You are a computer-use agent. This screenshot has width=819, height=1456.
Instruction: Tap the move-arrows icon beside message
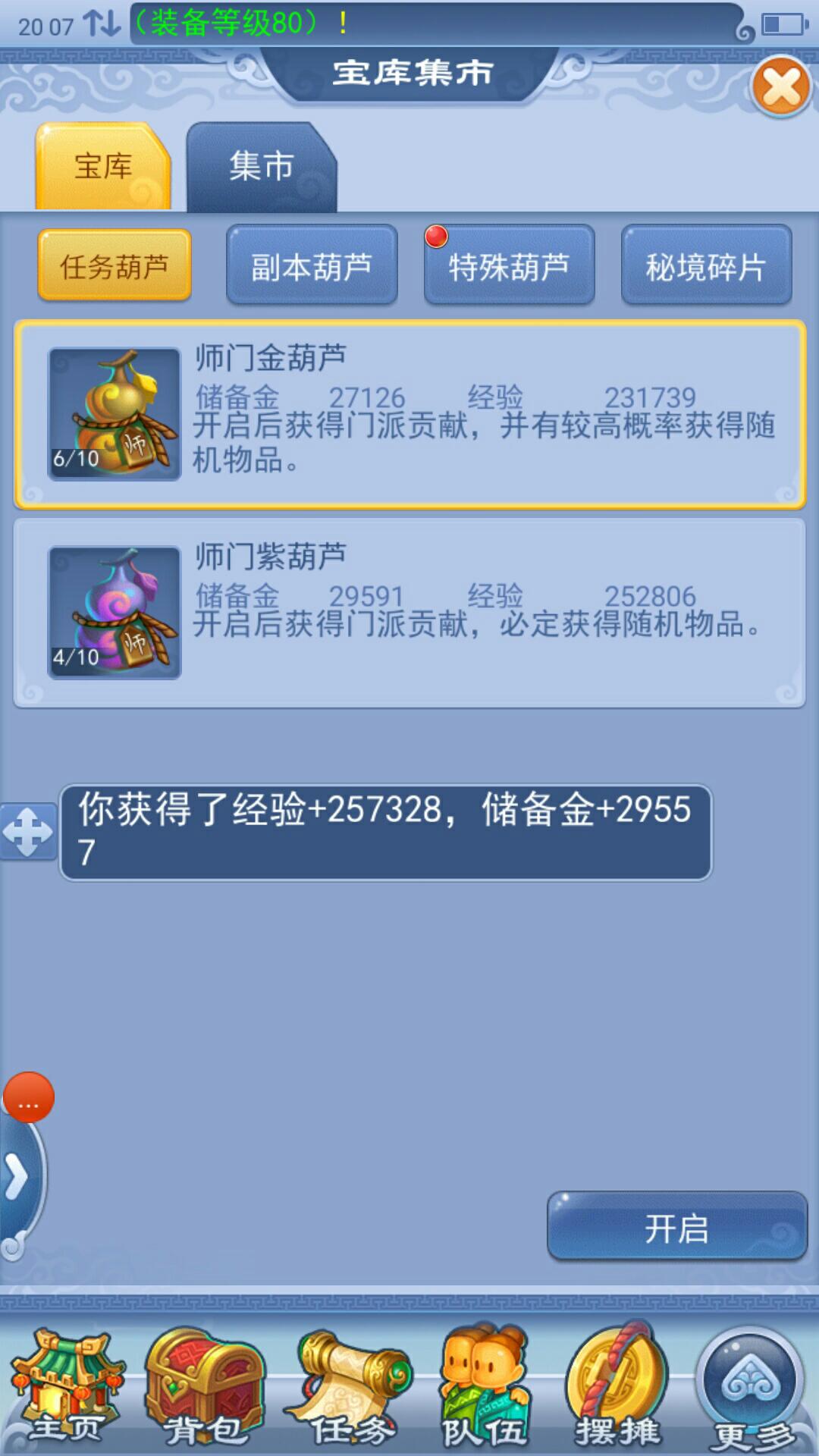[28, 832]
